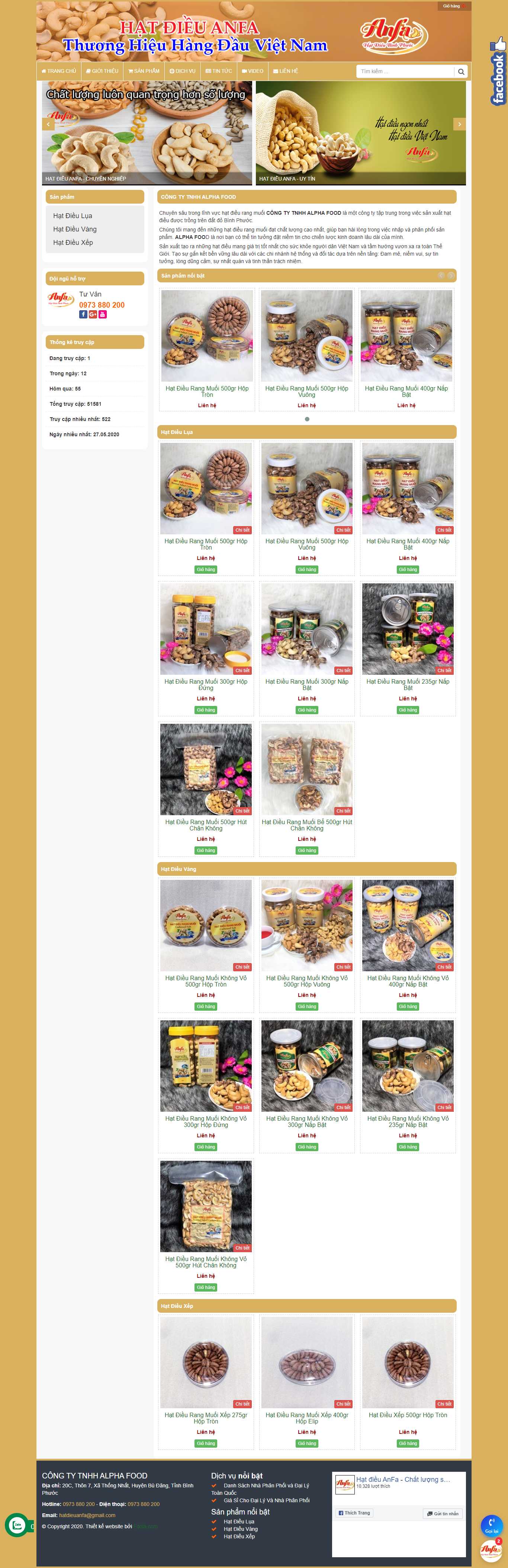Open the TRANG CHỦ menu item
508x1568 pixels.
point(59,71)
